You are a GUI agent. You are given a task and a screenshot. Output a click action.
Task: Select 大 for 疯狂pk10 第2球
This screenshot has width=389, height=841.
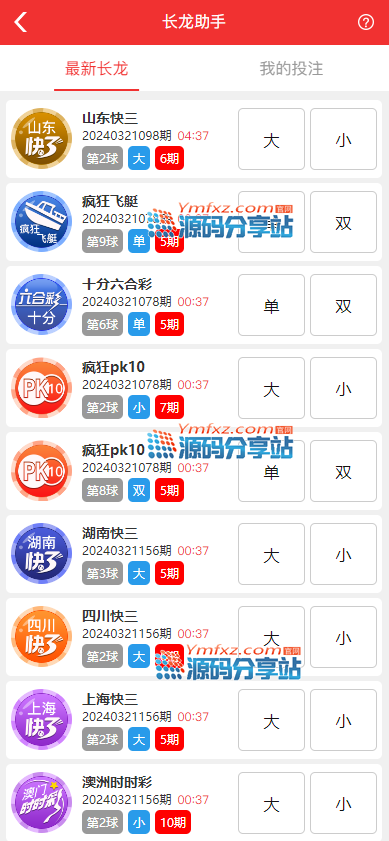click(271, 388)
